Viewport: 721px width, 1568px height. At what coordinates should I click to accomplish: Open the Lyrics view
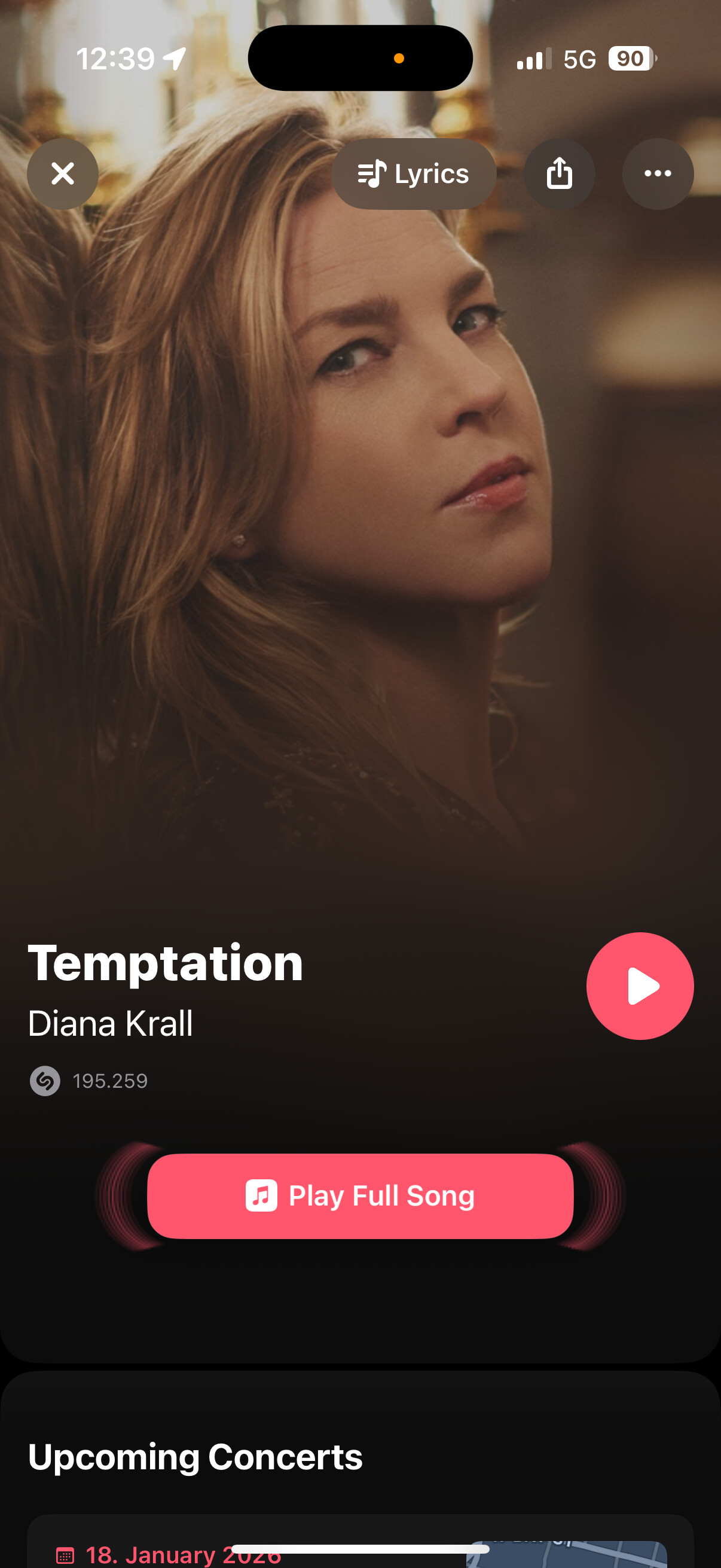click(x=414, y=174)
